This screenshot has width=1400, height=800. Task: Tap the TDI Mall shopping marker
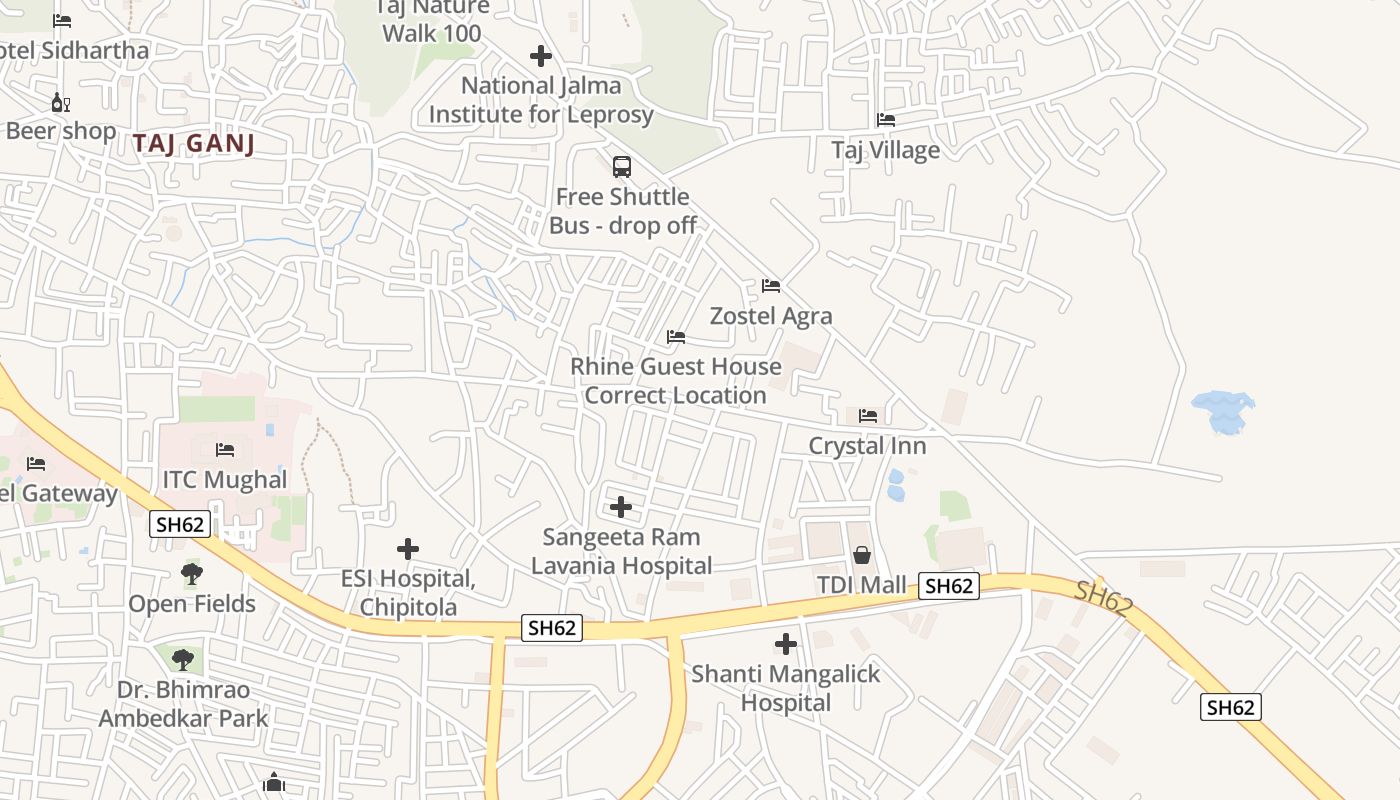pos(861,555)
